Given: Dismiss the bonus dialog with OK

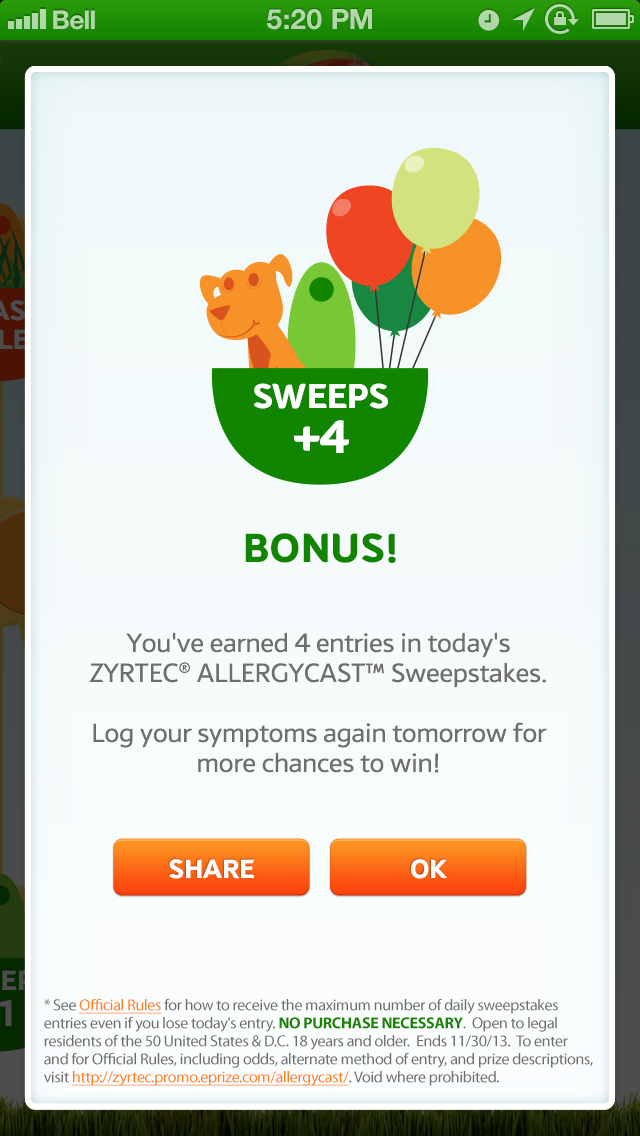Looking at the screenshot, I should tap(428, 868).
